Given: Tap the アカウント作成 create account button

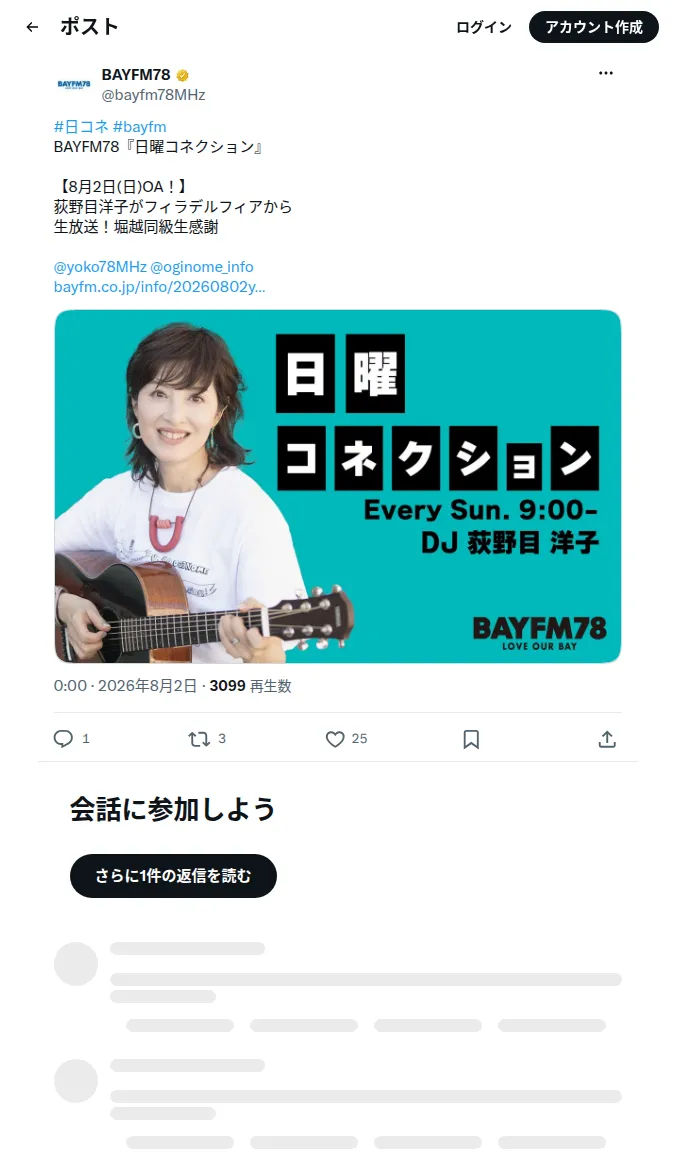Looking at the screenshot, I should tap(593, 27).
